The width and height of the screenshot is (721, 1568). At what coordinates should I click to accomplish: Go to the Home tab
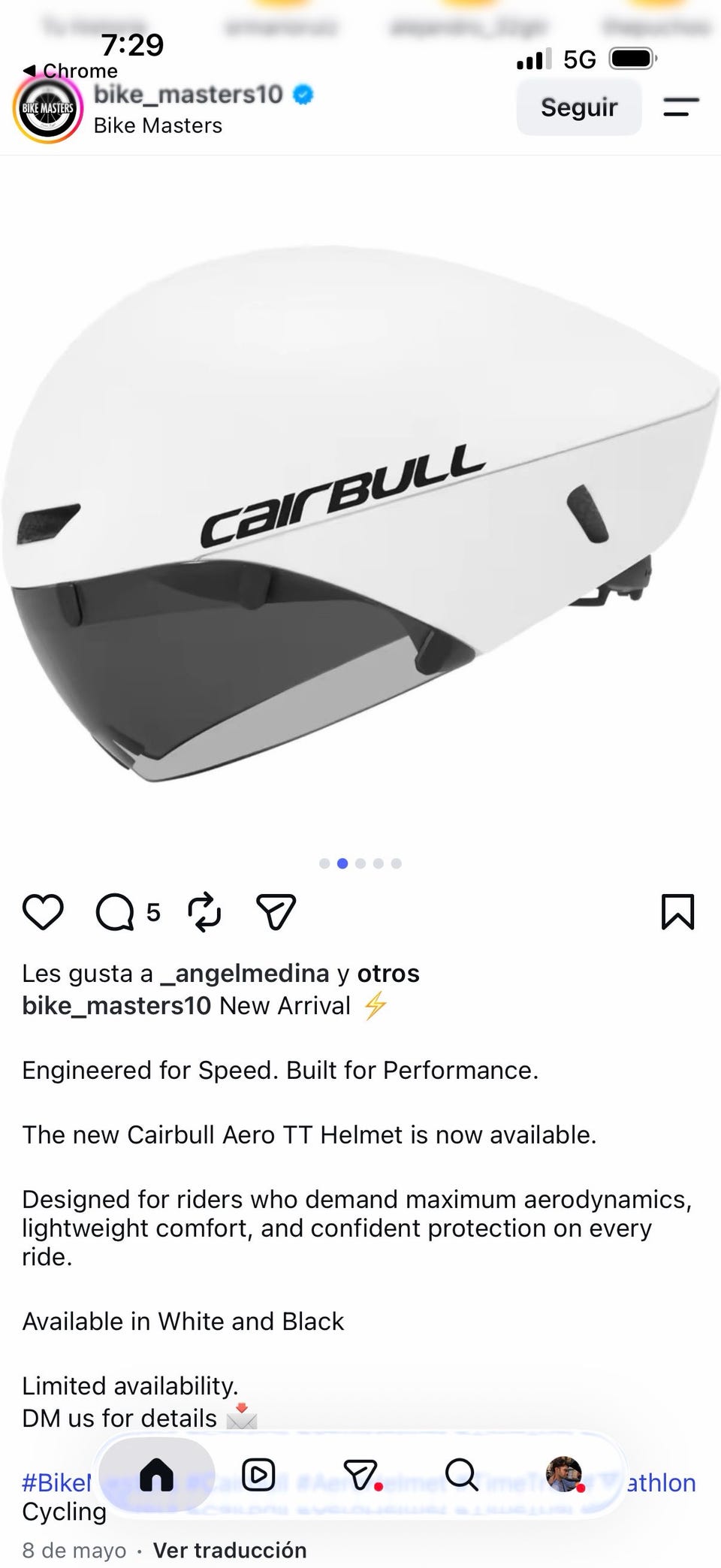tap(157, 1475)
